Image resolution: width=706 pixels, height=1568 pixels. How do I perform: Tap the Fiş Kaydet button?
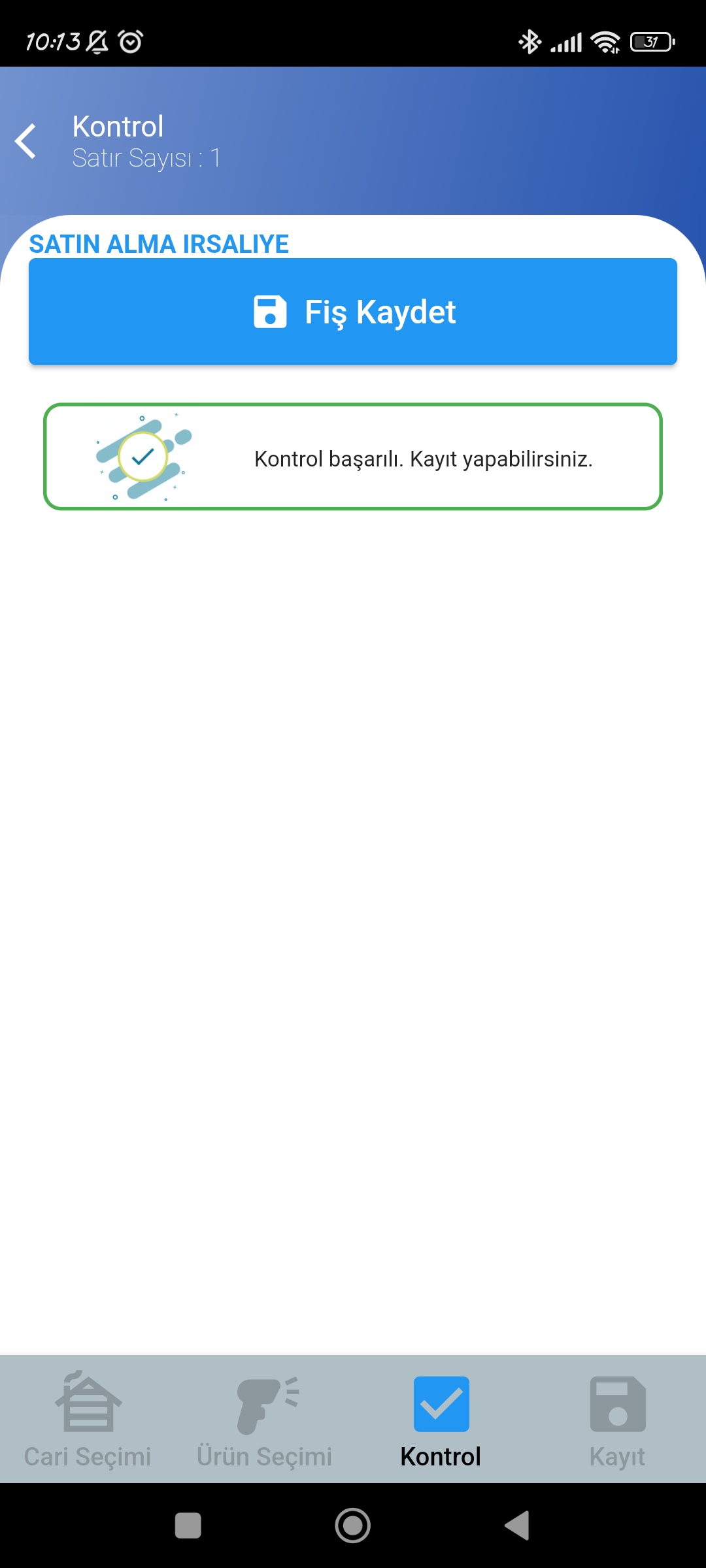point(353,312)
